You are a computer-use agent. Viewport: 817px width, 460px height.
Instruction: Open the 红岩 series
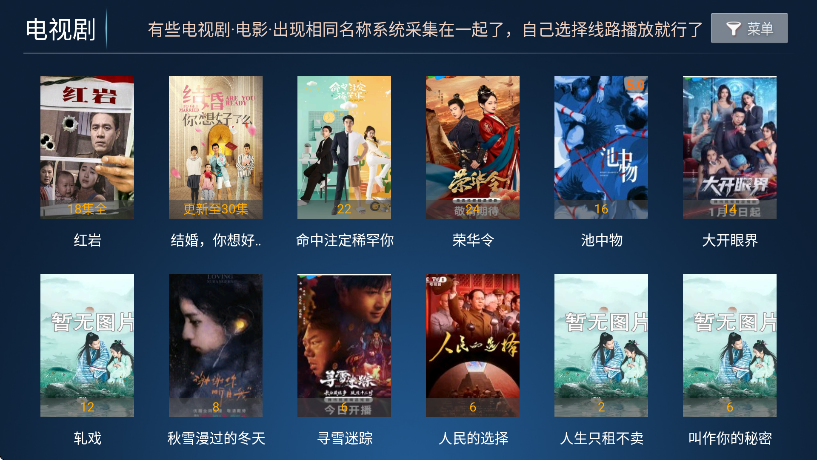pyautogui.click(x=87, y=147)
